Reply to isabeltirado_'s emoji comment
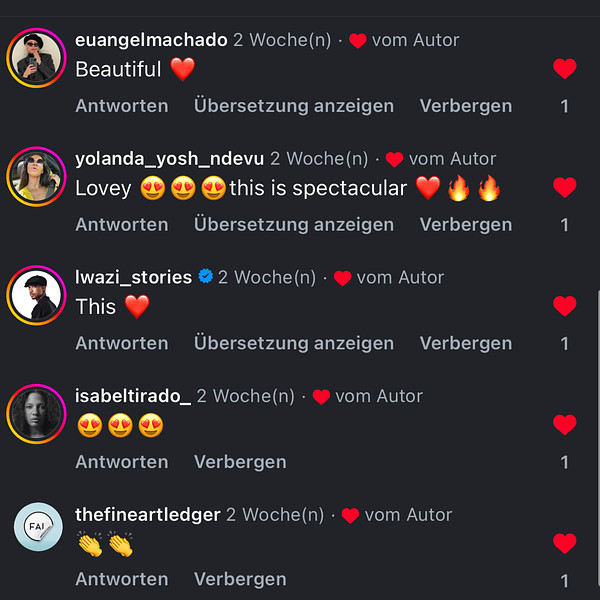Screen dimensions: 600x600 pyautogui.click(x=121, y=462)
